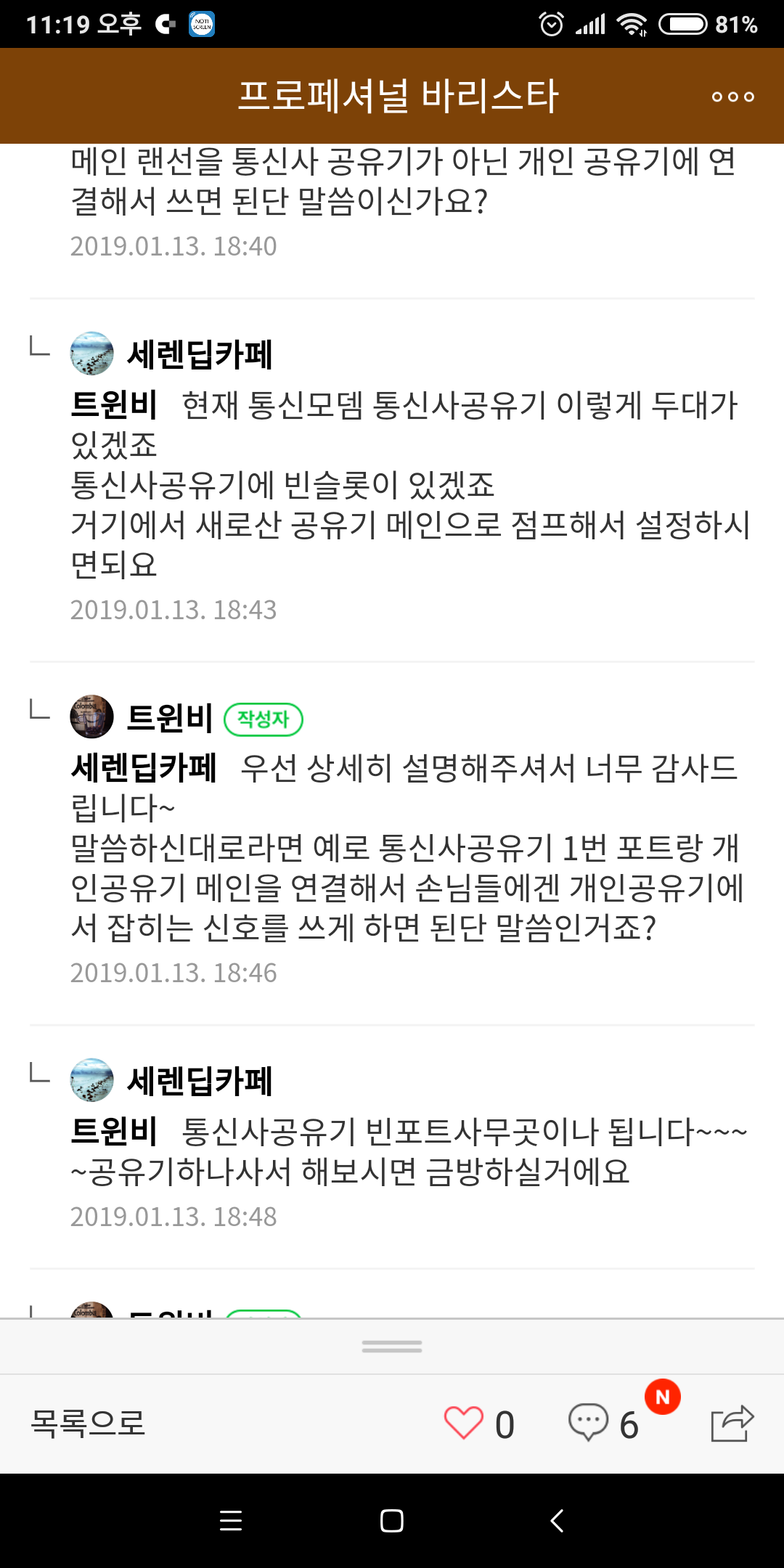
Task: Share this post via the share icon
Action: [732, 1423]
